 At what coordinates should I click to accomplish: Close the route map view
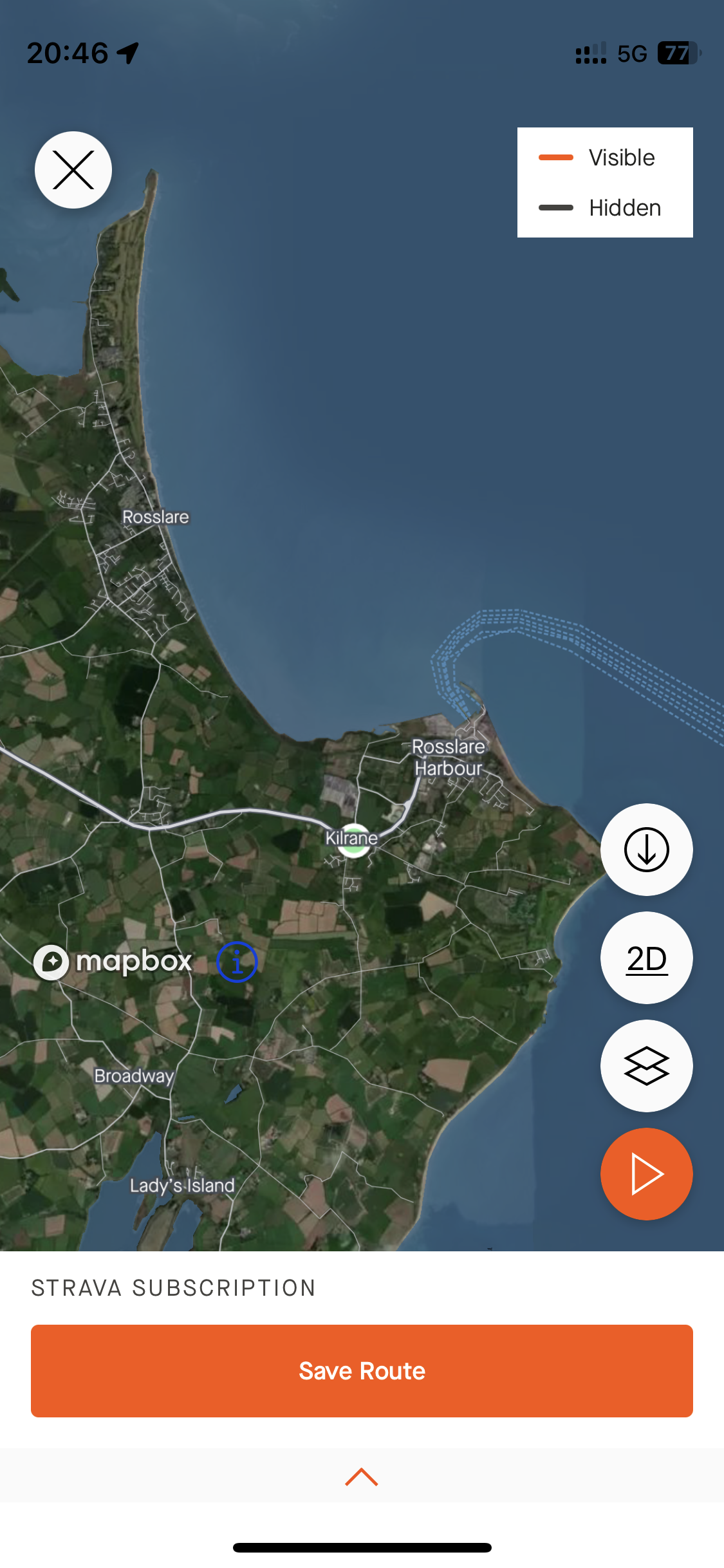pyautogui.click(x=73, y=170)
